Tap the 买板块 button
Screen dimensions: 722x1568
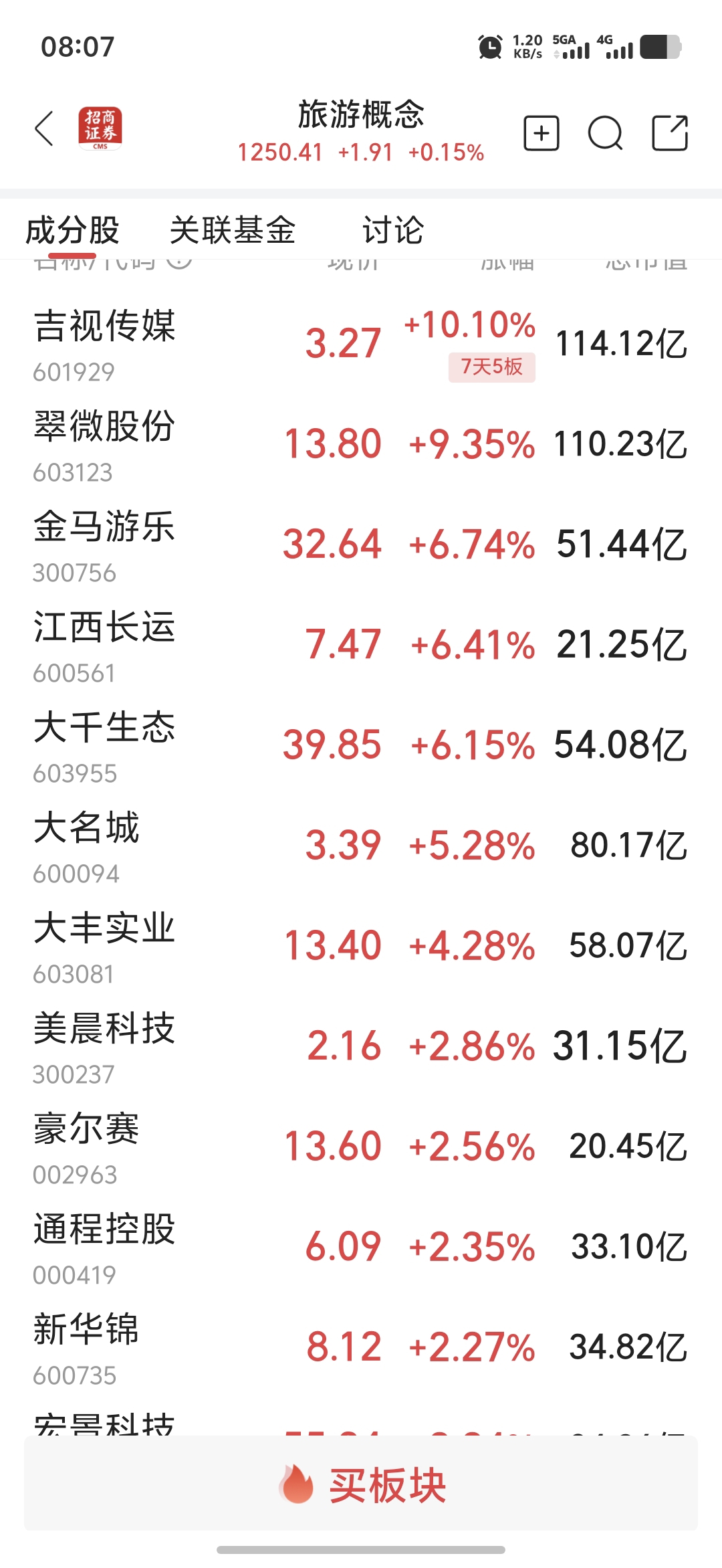(x=361, y=1483)
